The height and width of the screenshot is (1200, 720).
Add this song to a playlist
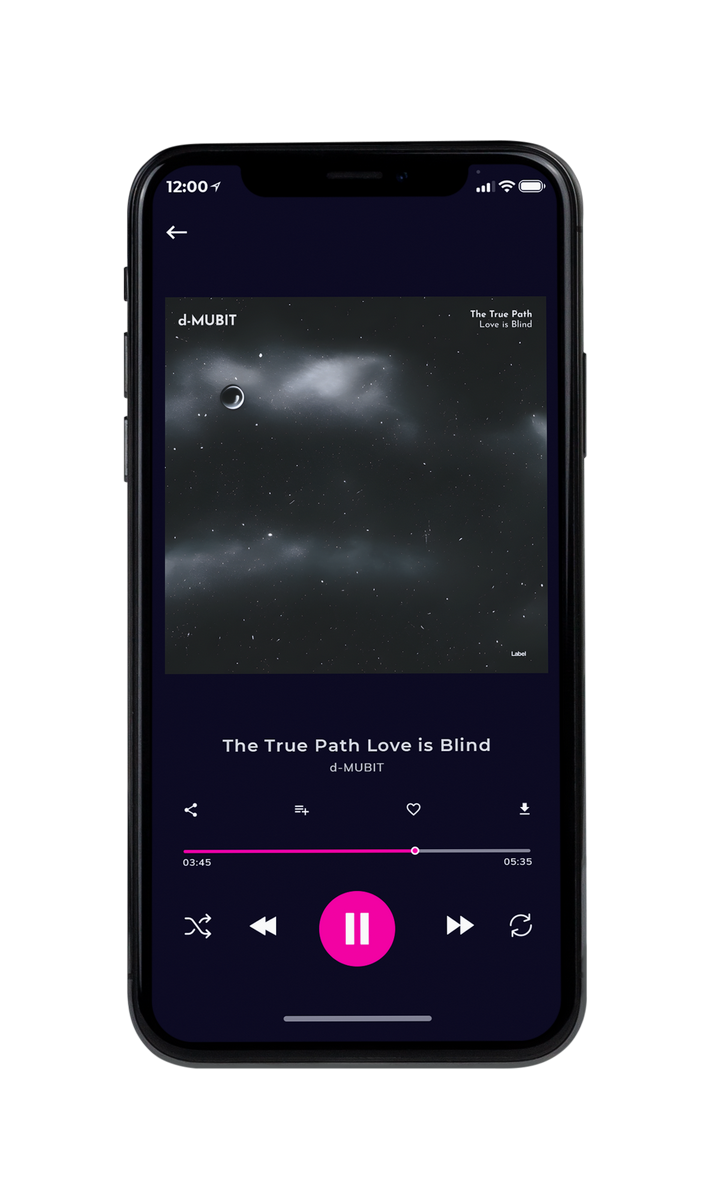pyautogui.click(x=301, y=810)
